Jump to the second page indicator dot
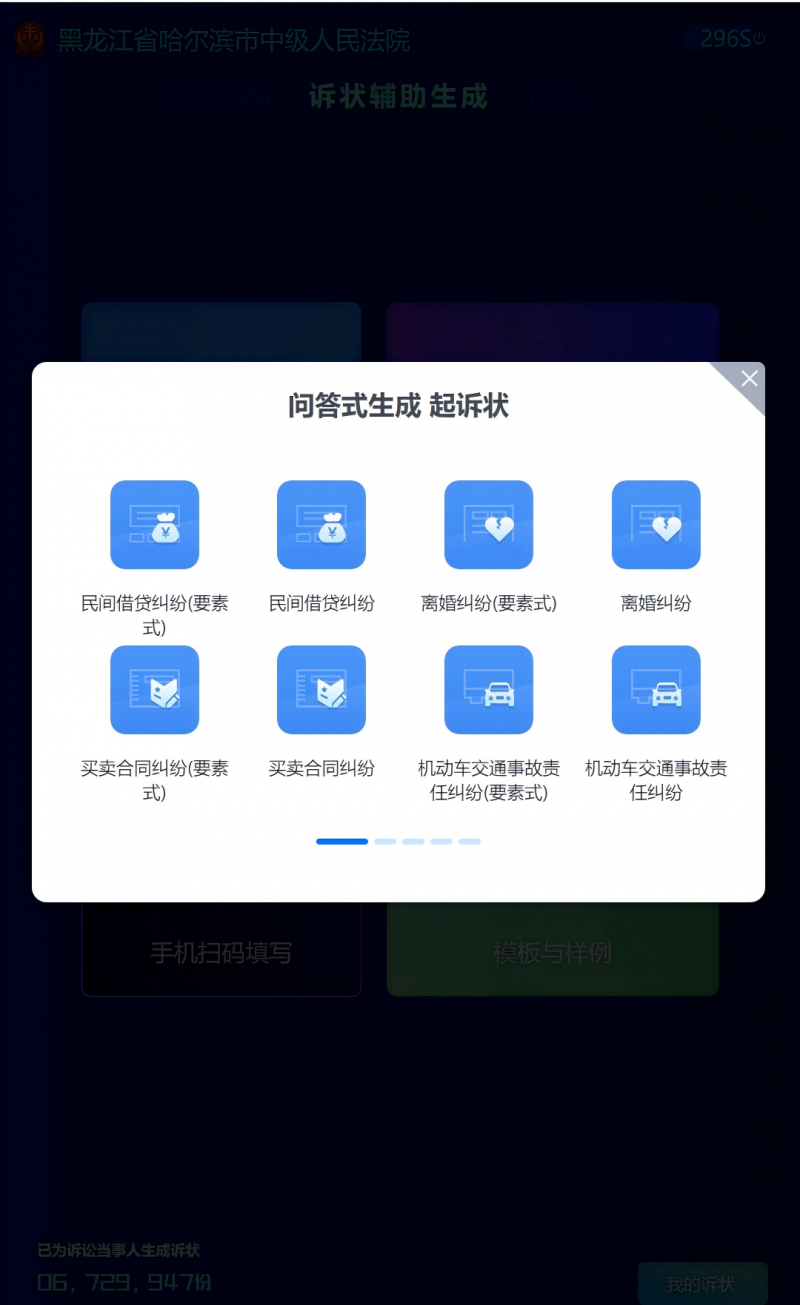This screenshot has width=800, height=1305. coord(385,842)
